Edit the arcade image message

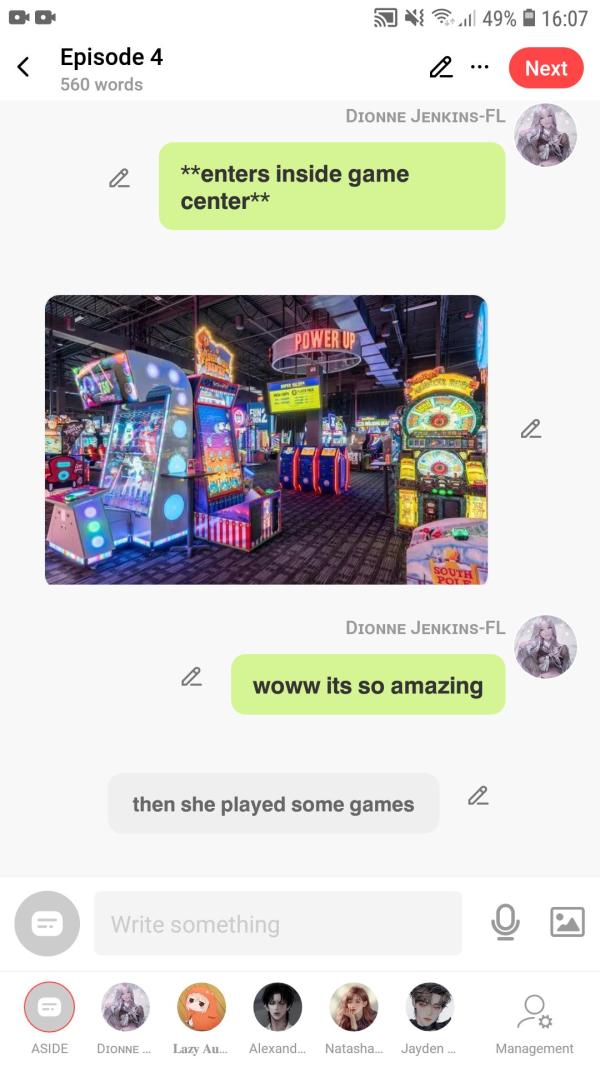click(x=531, y=429)
